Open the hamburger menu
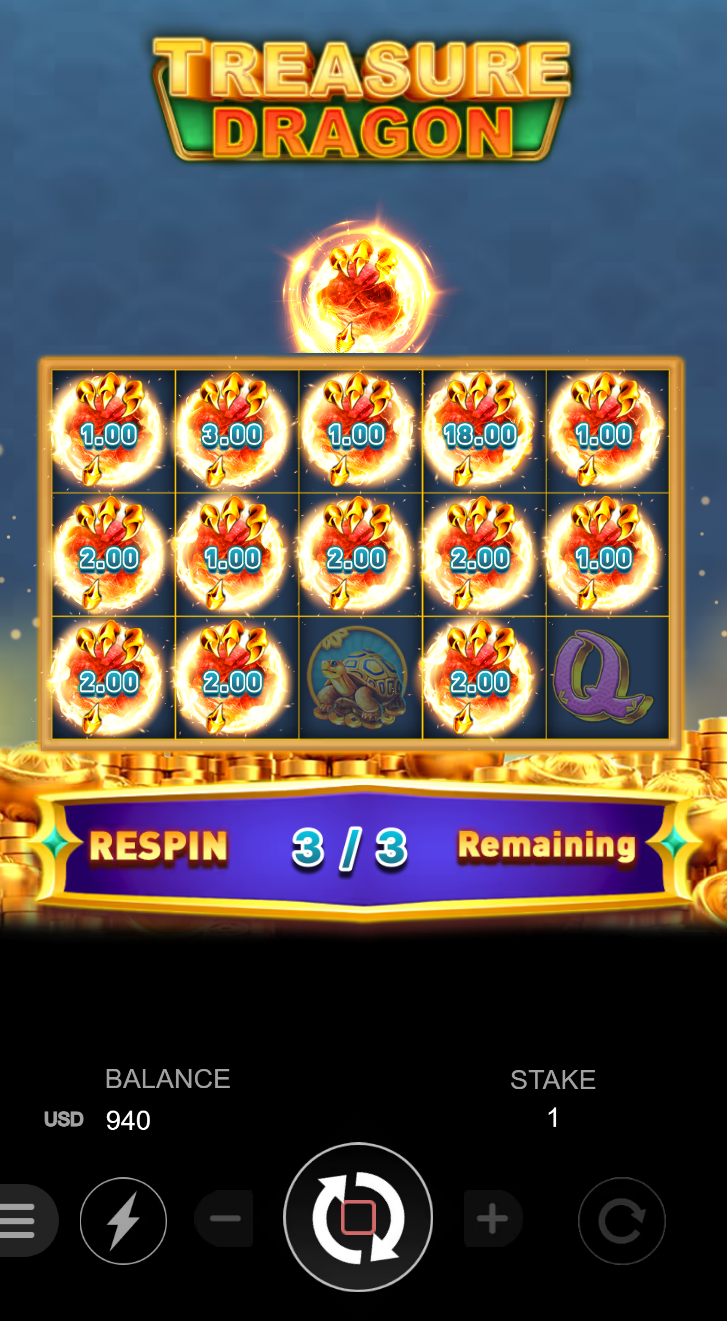This screenshot has height=1321, width=727. coord(20,1220)
